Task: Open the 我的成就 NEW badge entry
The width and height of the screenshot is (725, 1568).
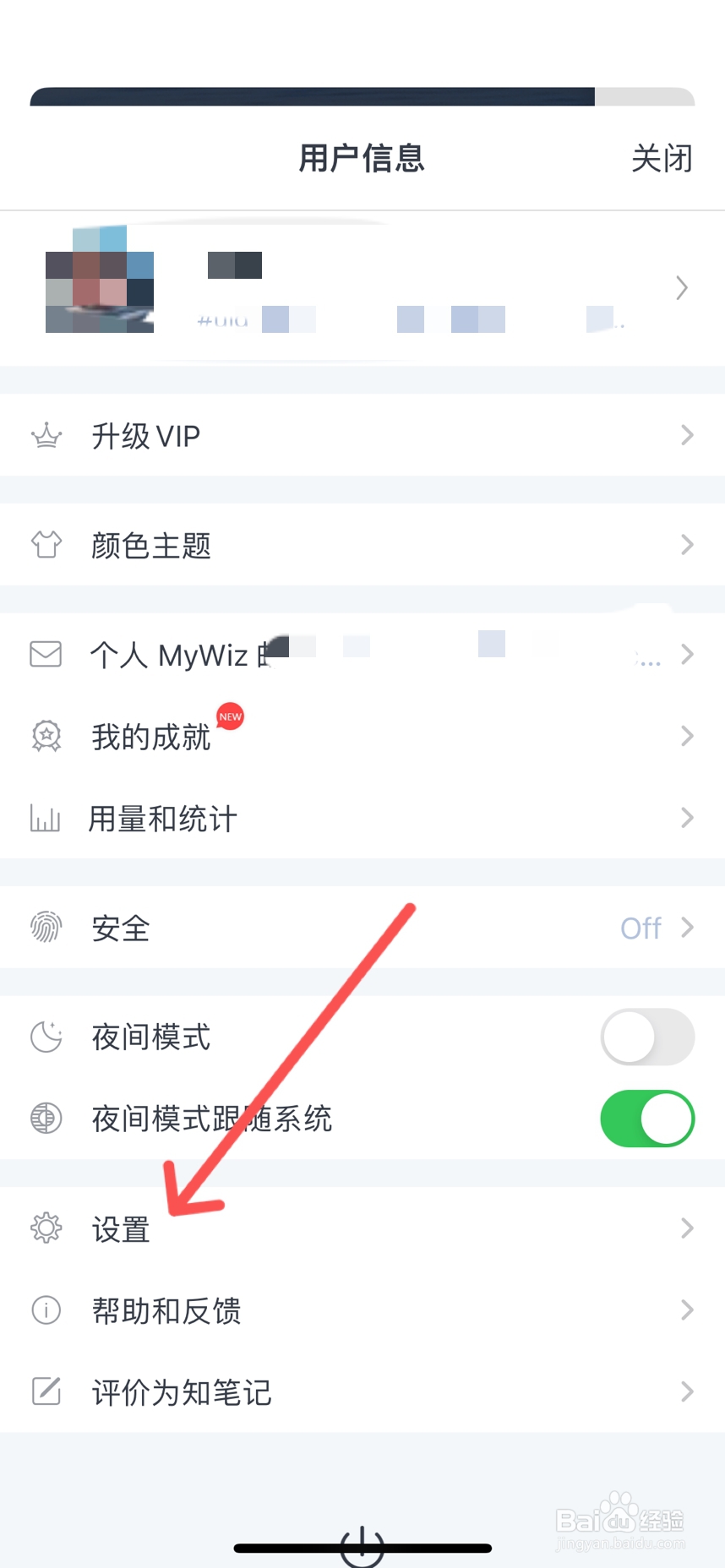Action: click(228, 716)
